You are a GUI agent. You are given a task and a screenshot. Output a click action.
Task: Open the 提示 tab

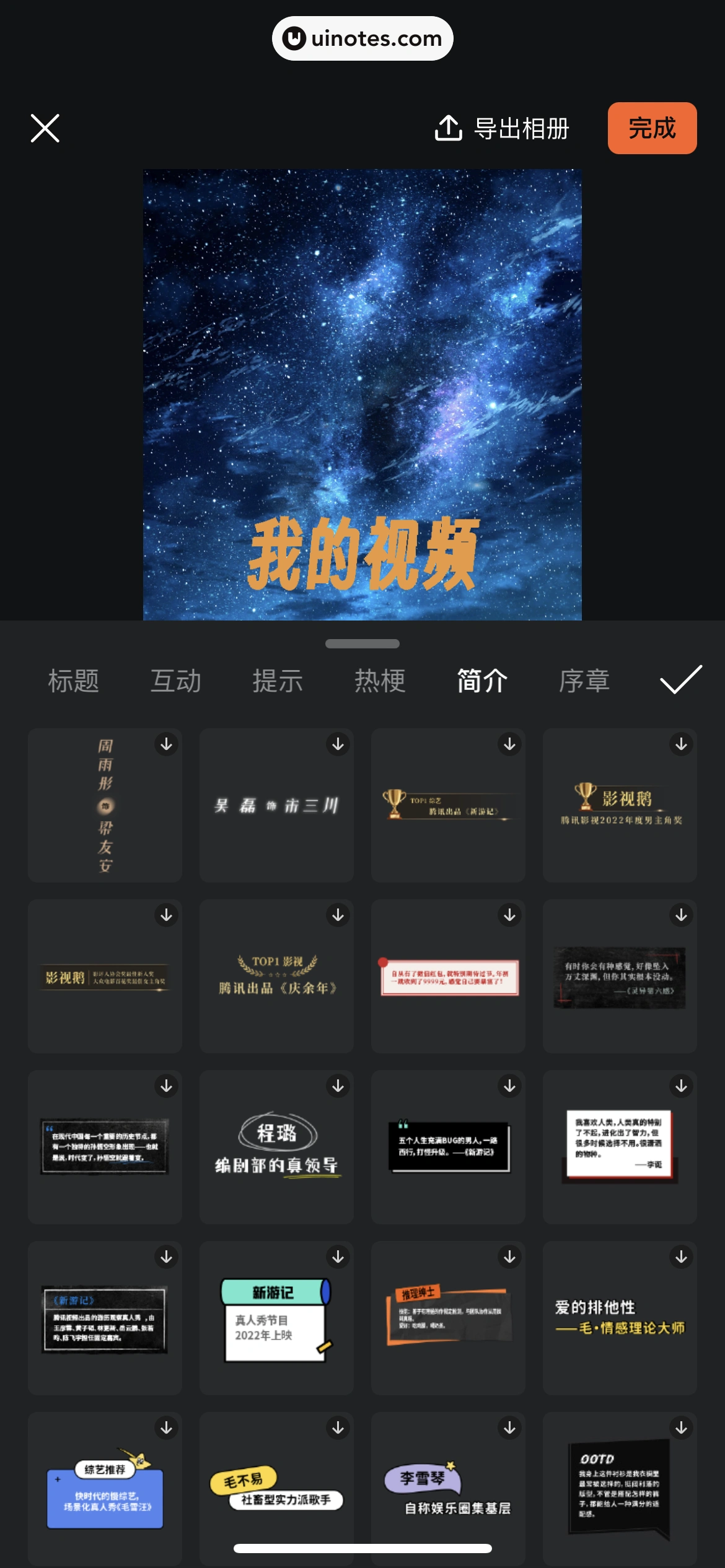(278, 681)
